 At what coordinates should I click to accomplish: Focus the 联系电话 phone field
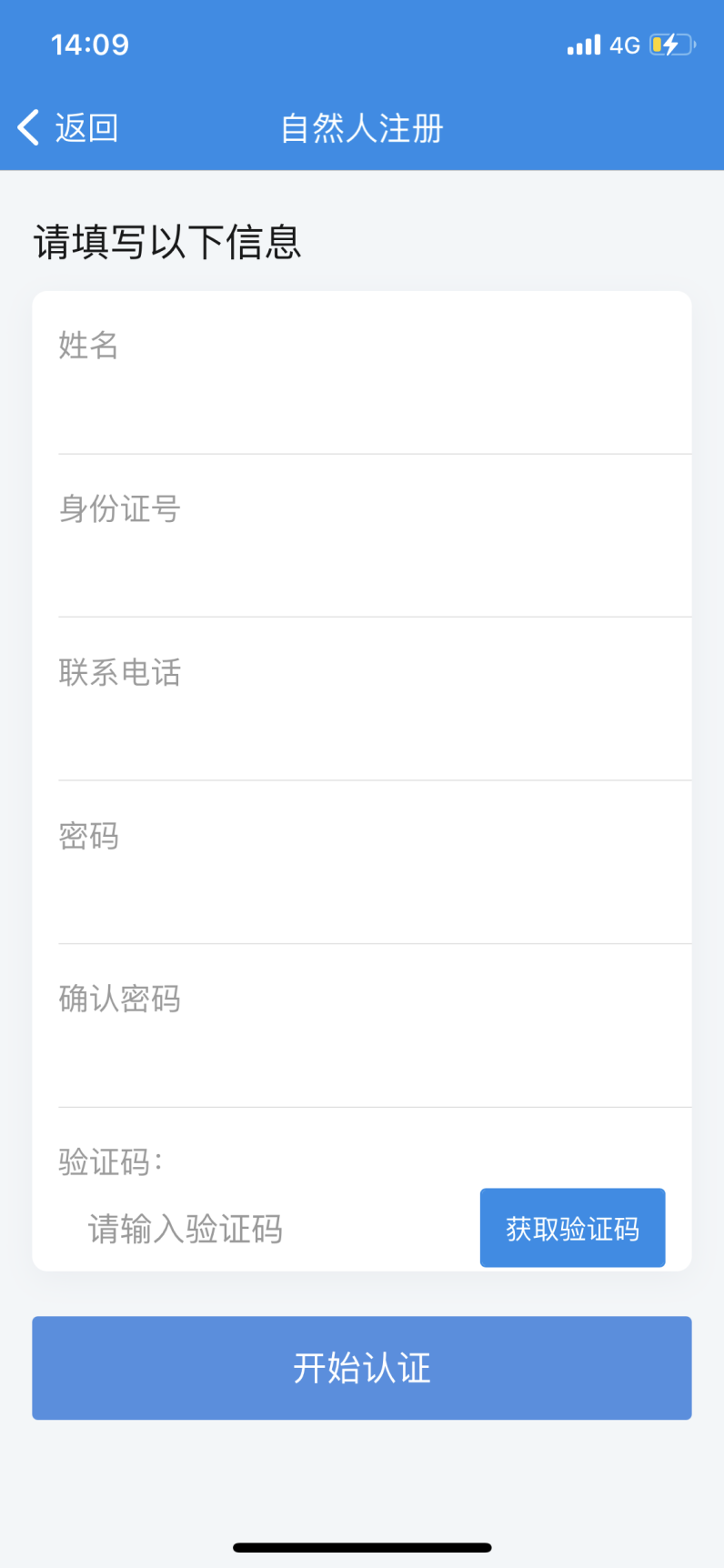point(375,699)
